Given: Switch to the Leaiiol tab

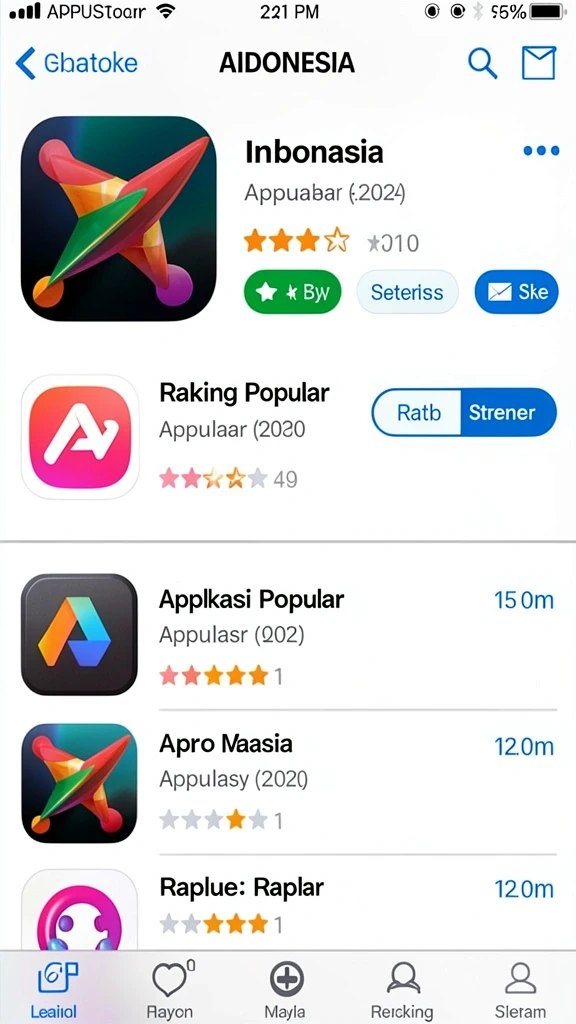Looking at the screenshot, I should click(54, 989).
